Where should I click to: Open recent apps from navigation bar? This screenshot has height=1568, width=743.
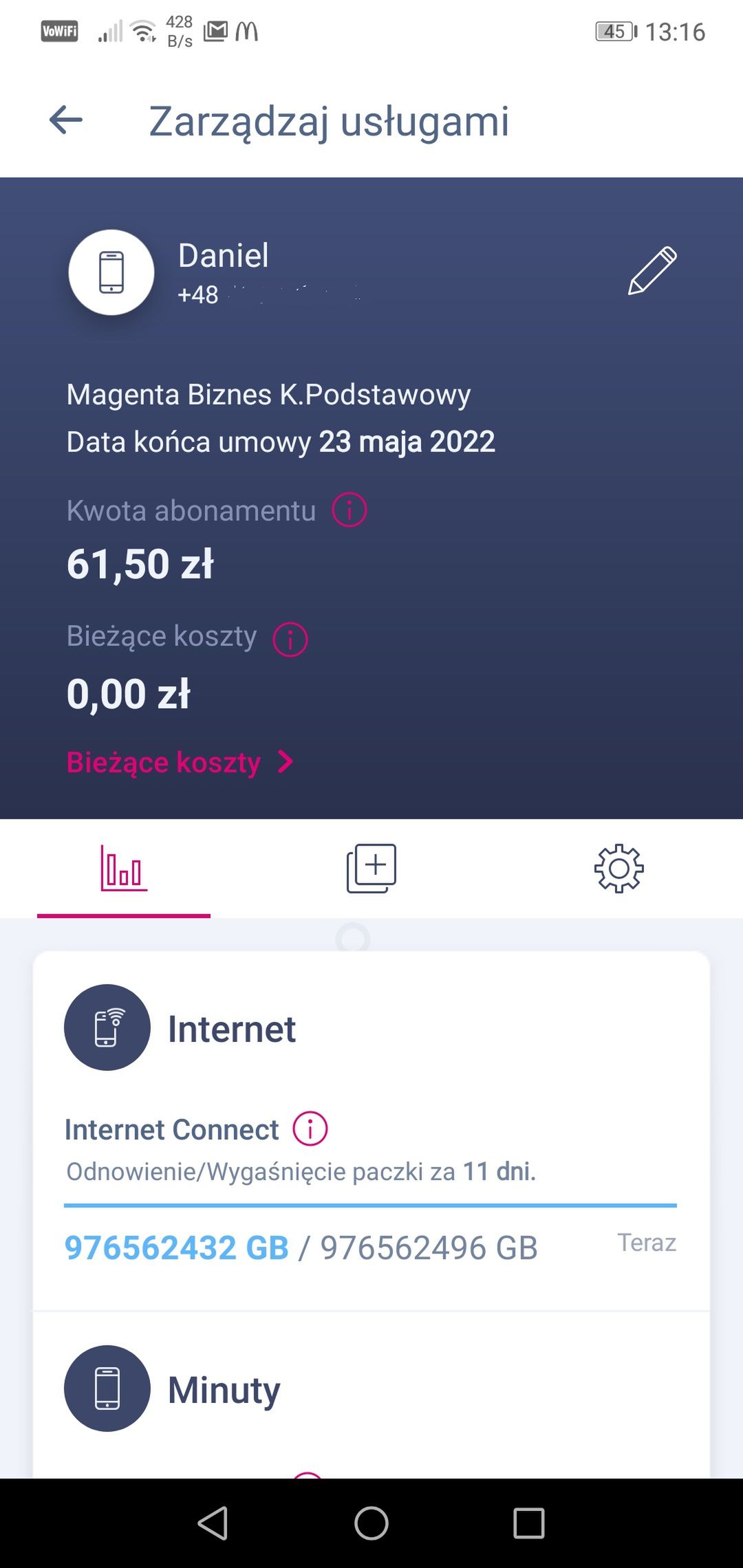(x=529, y=1523)
